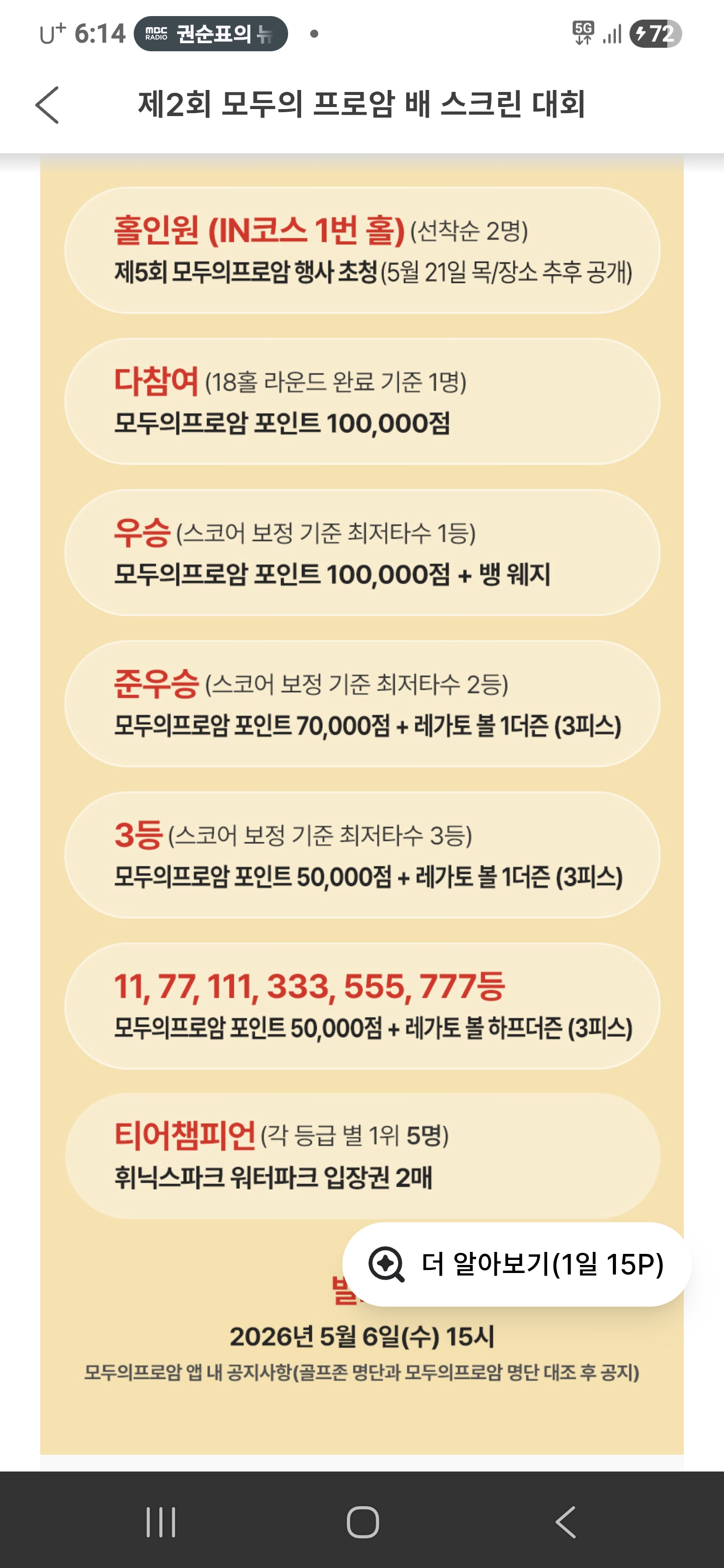Tap the system back button
The image size is (724, 1568).
coord(566,1522)
